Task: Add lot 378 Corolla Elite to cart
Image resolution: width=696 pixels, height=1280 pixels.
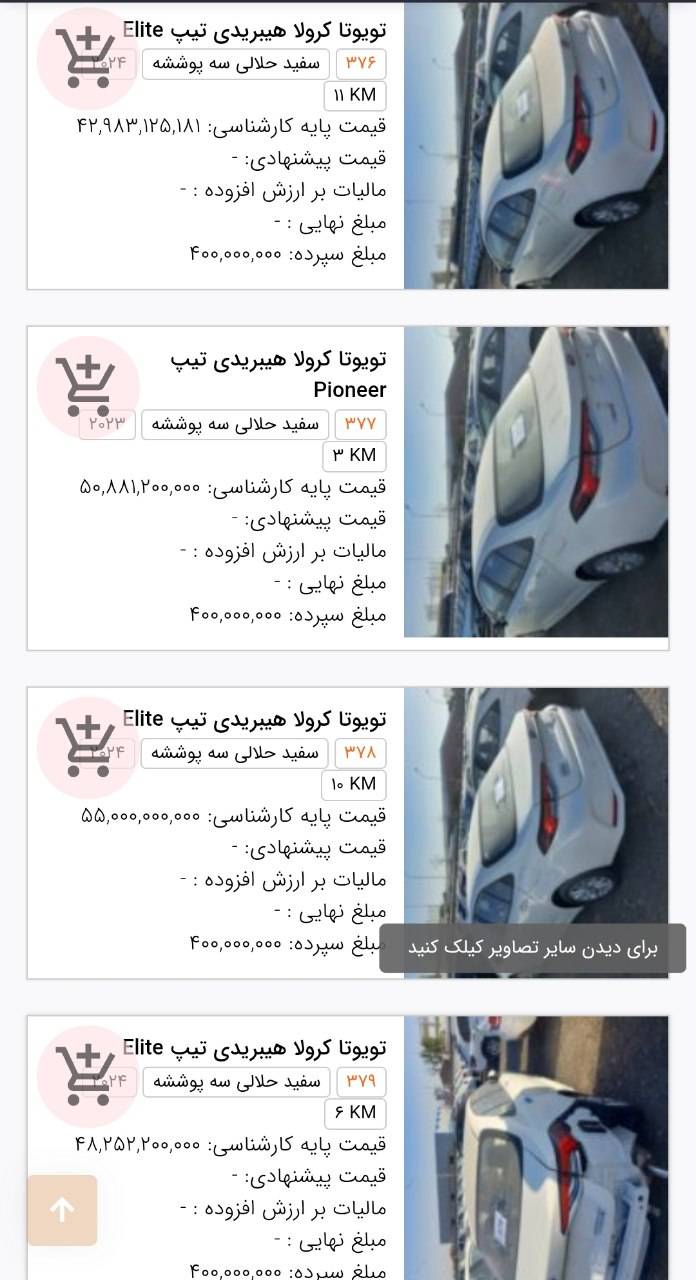Action: click(x=88, y=748)
